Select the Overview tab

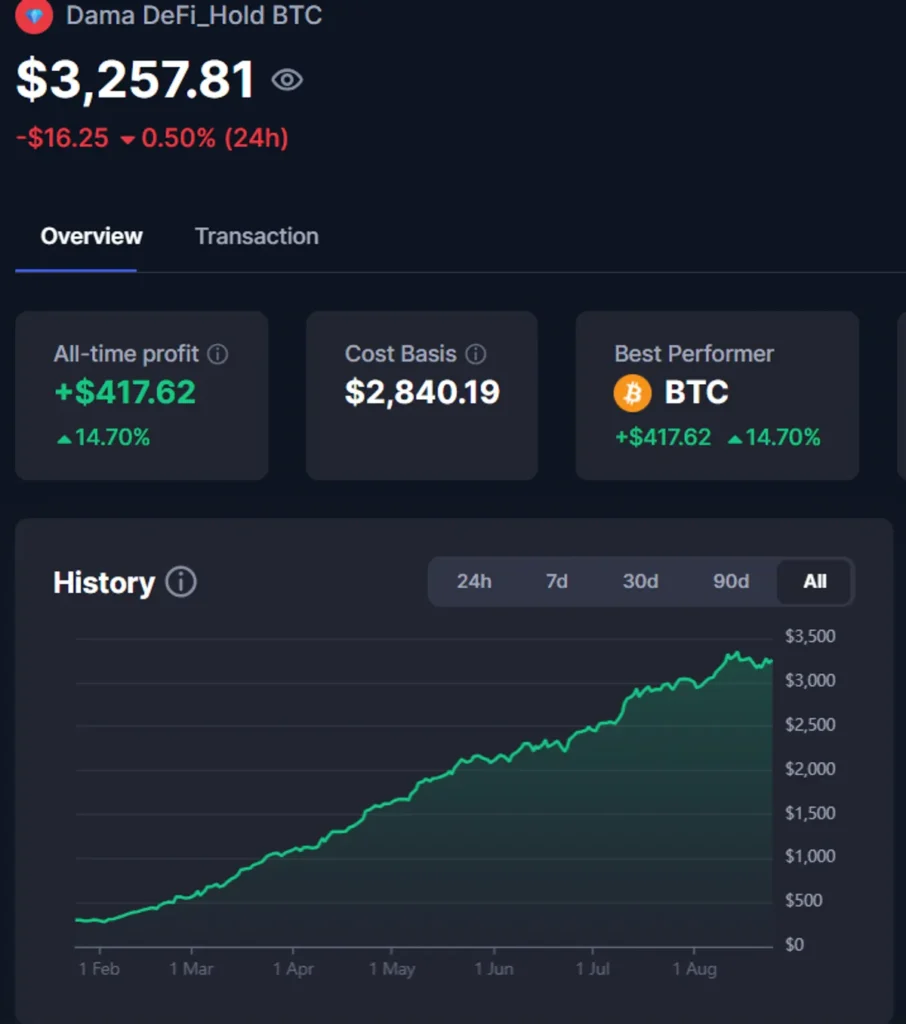pyautogui.click(x=91, y=236)
